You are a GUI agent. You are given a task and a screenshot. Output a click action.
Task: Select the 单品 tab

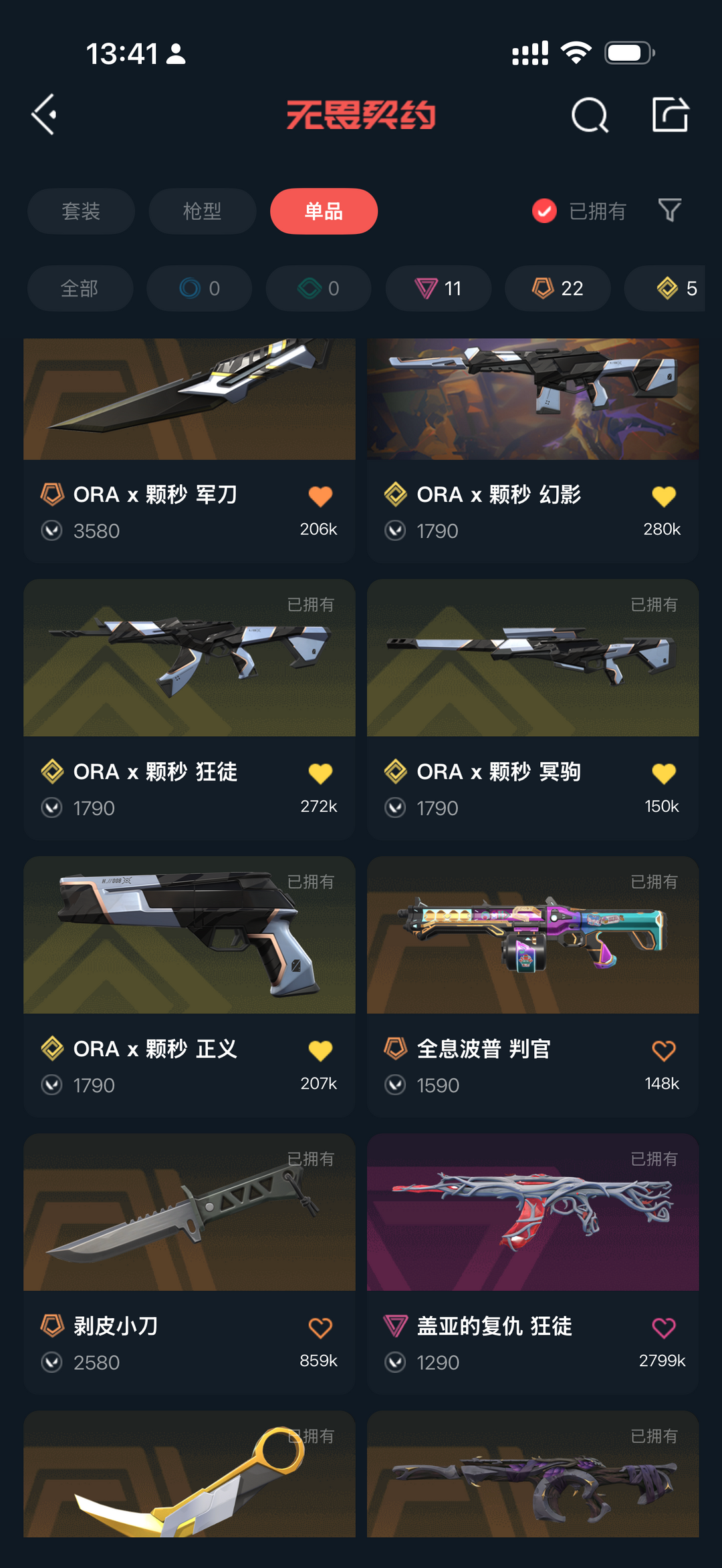coord(324,211)
